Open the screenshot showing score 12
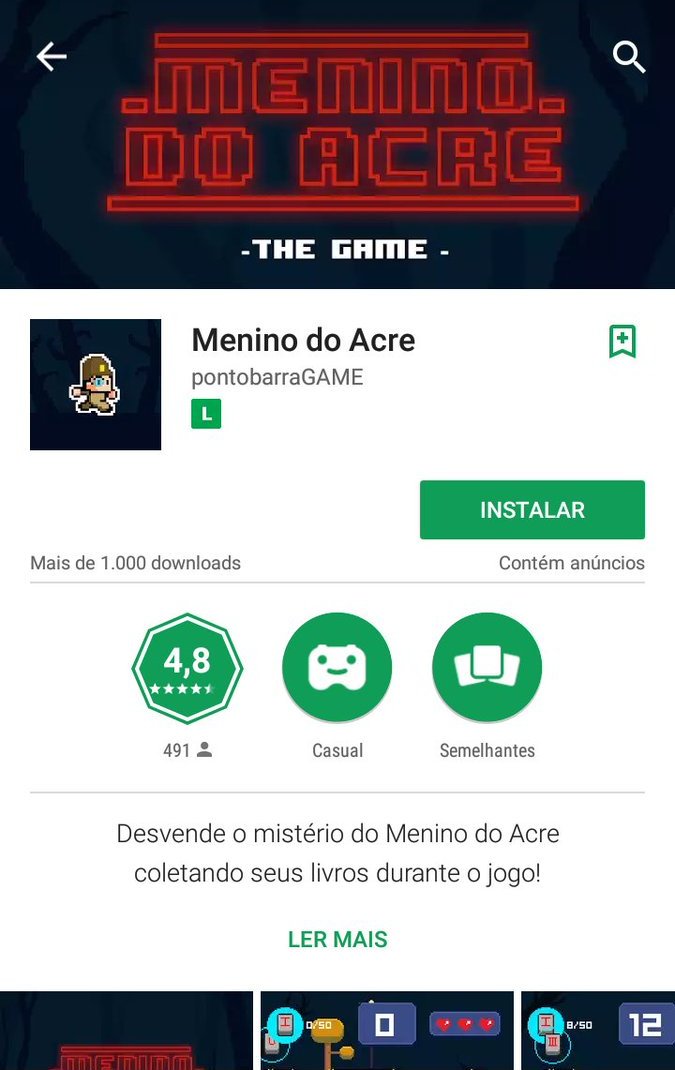Image resolution: width=675 pixels, height=1070 pixels. click(x=597, y=1030)
